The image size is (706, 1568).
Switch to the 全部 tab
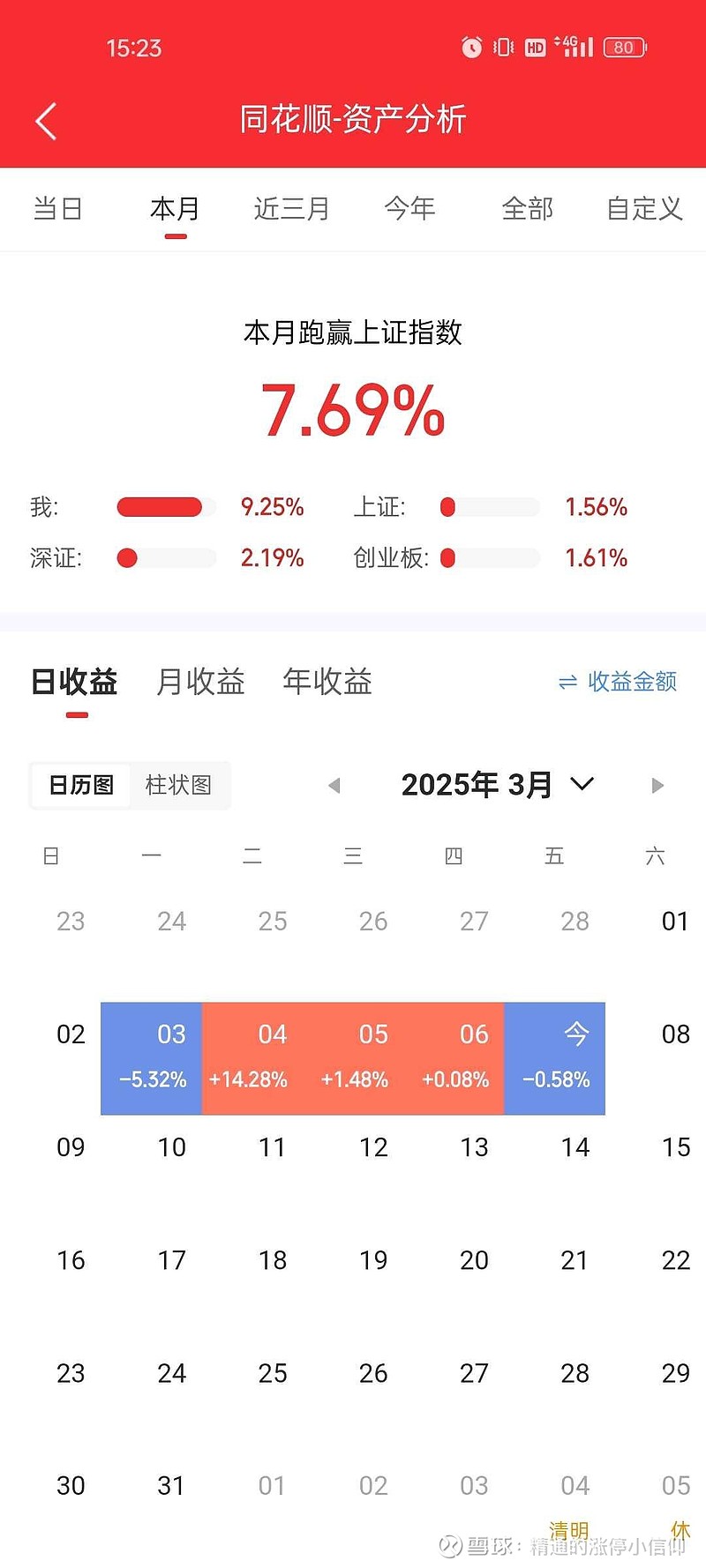[x=527, y=208]
